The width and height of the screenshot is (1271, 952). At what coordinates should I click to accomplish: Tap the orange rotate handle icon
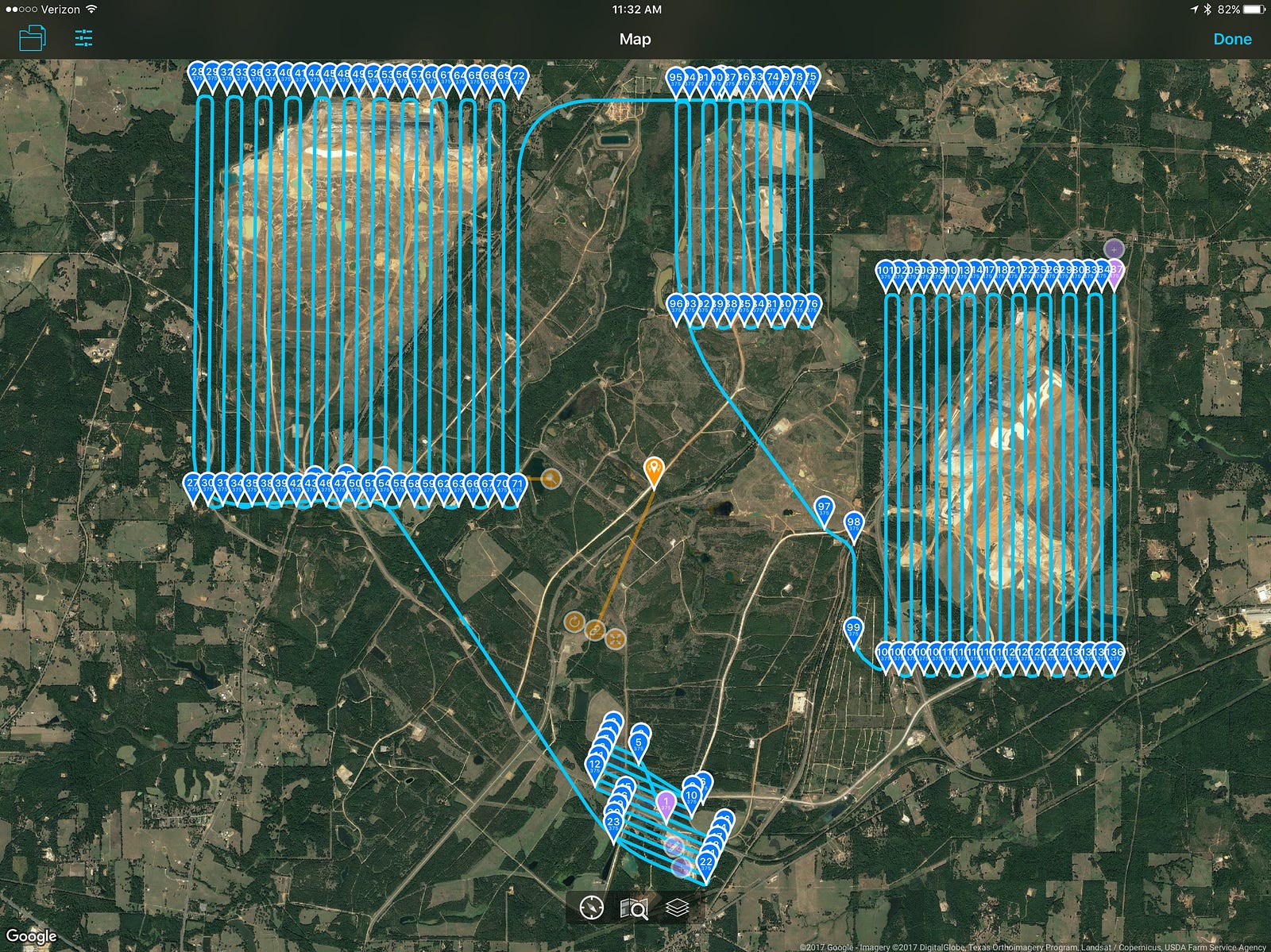(574, 622)
